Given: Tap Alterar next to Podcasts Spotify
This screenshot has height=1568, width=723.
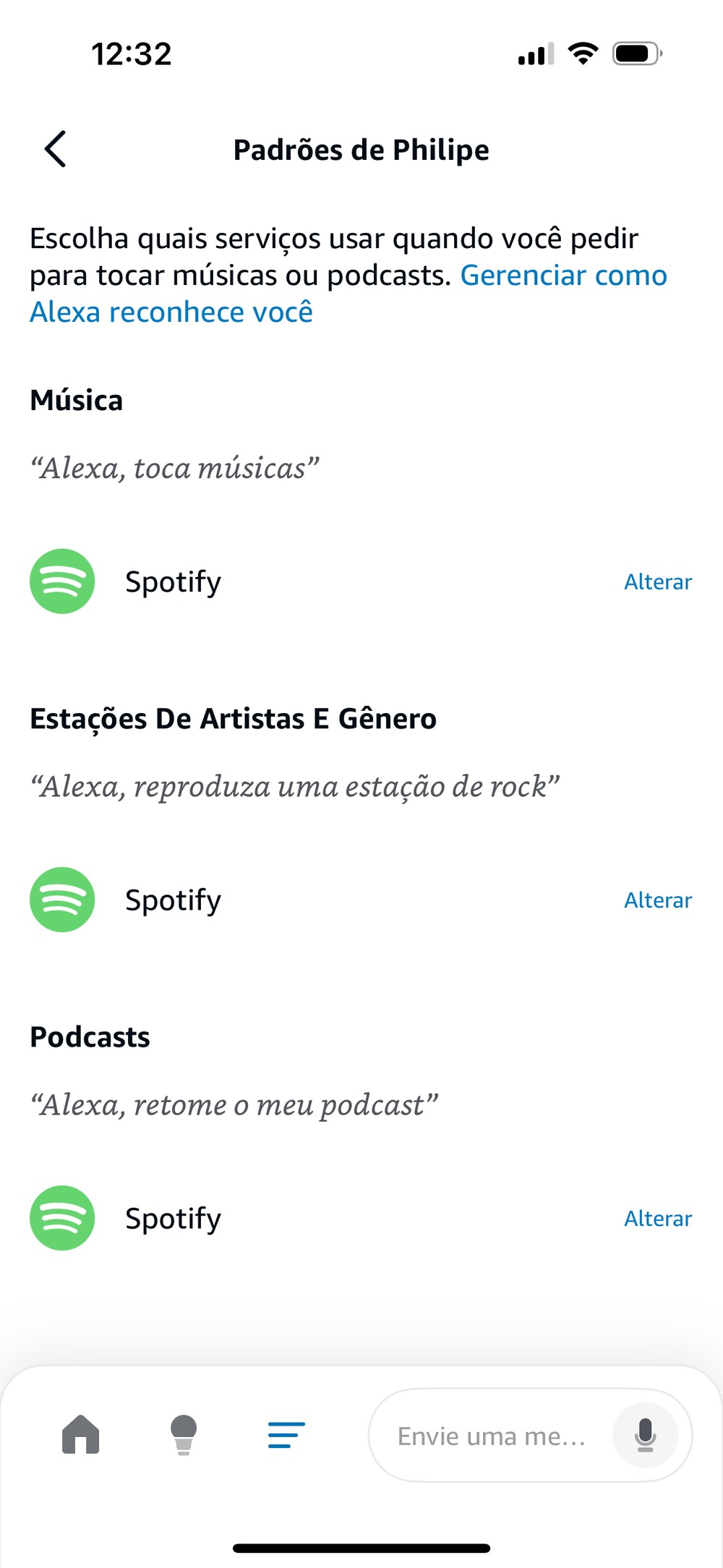Looking at the screenshot, I should click(657, 1218).
